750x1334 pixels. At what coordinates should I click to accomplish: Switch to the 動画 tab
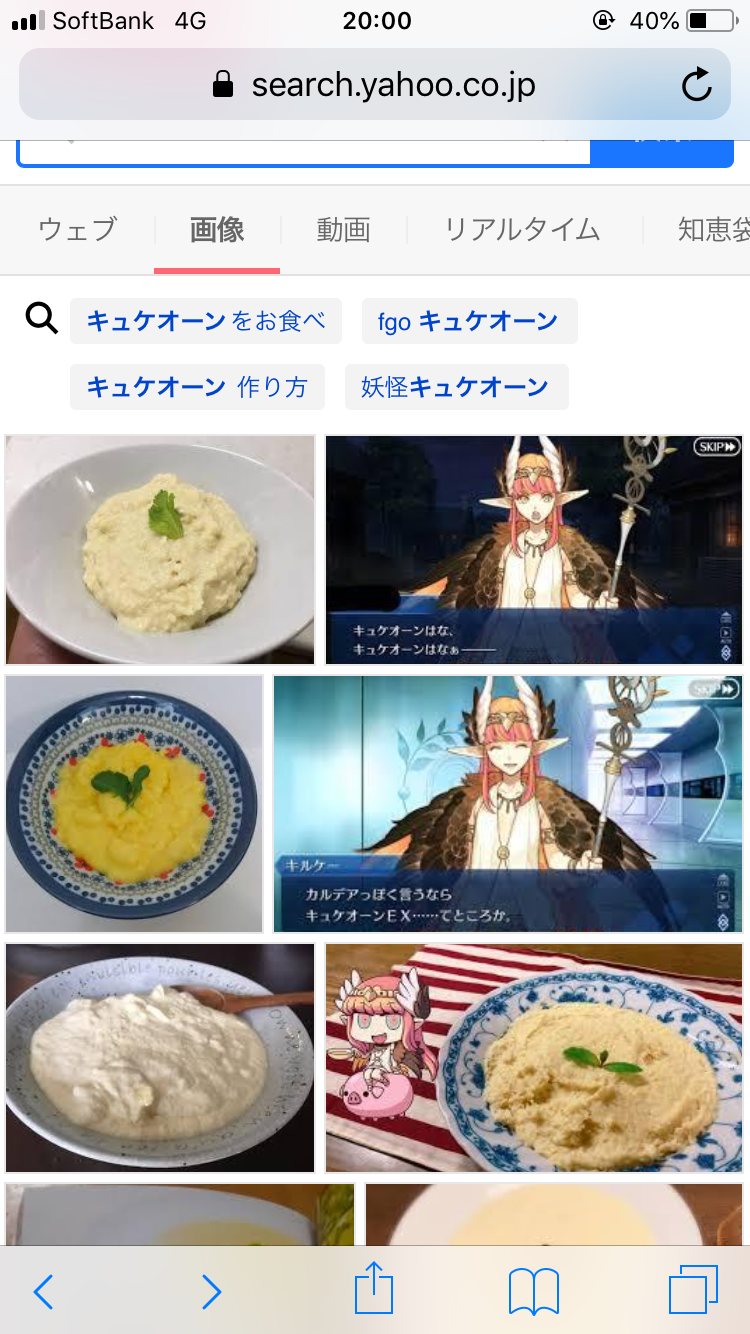point(343,230)
